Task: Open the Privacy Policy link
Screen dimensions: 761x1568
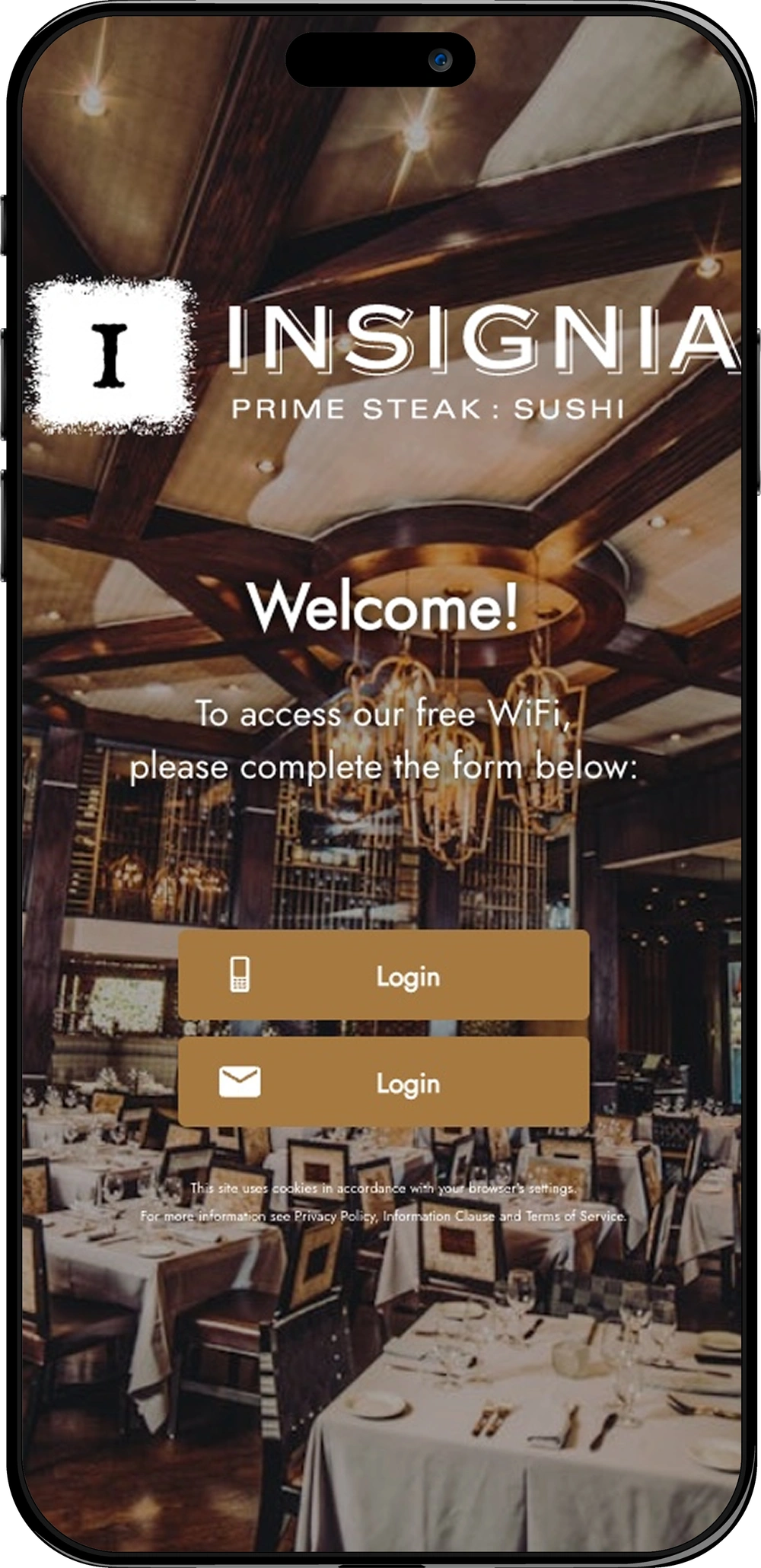Action: pyautogui.click(x=334, y=1216)
